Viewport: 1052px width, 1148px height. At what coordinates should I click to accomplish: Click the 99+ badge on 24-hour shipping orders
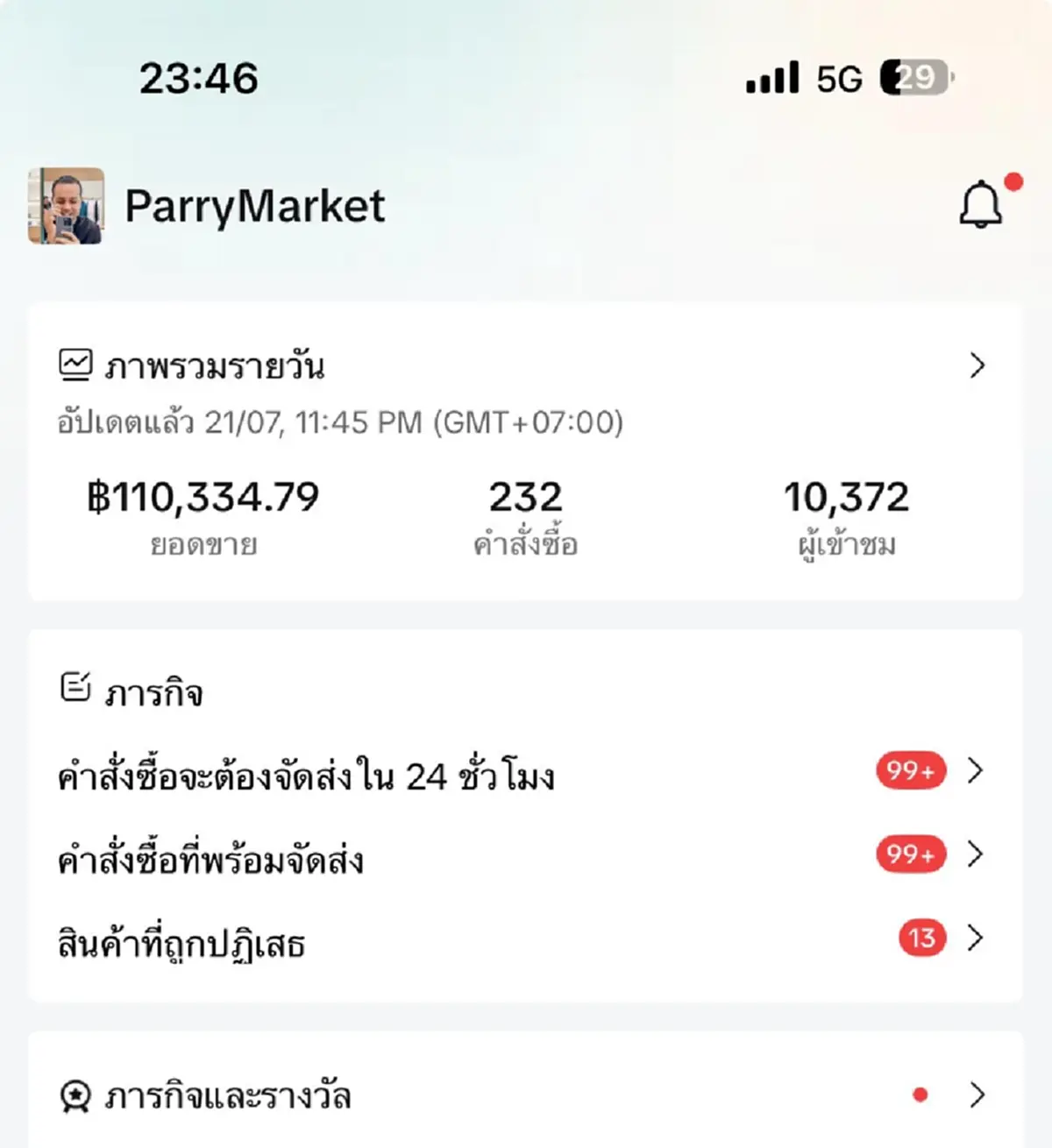(x=910, y=771)
